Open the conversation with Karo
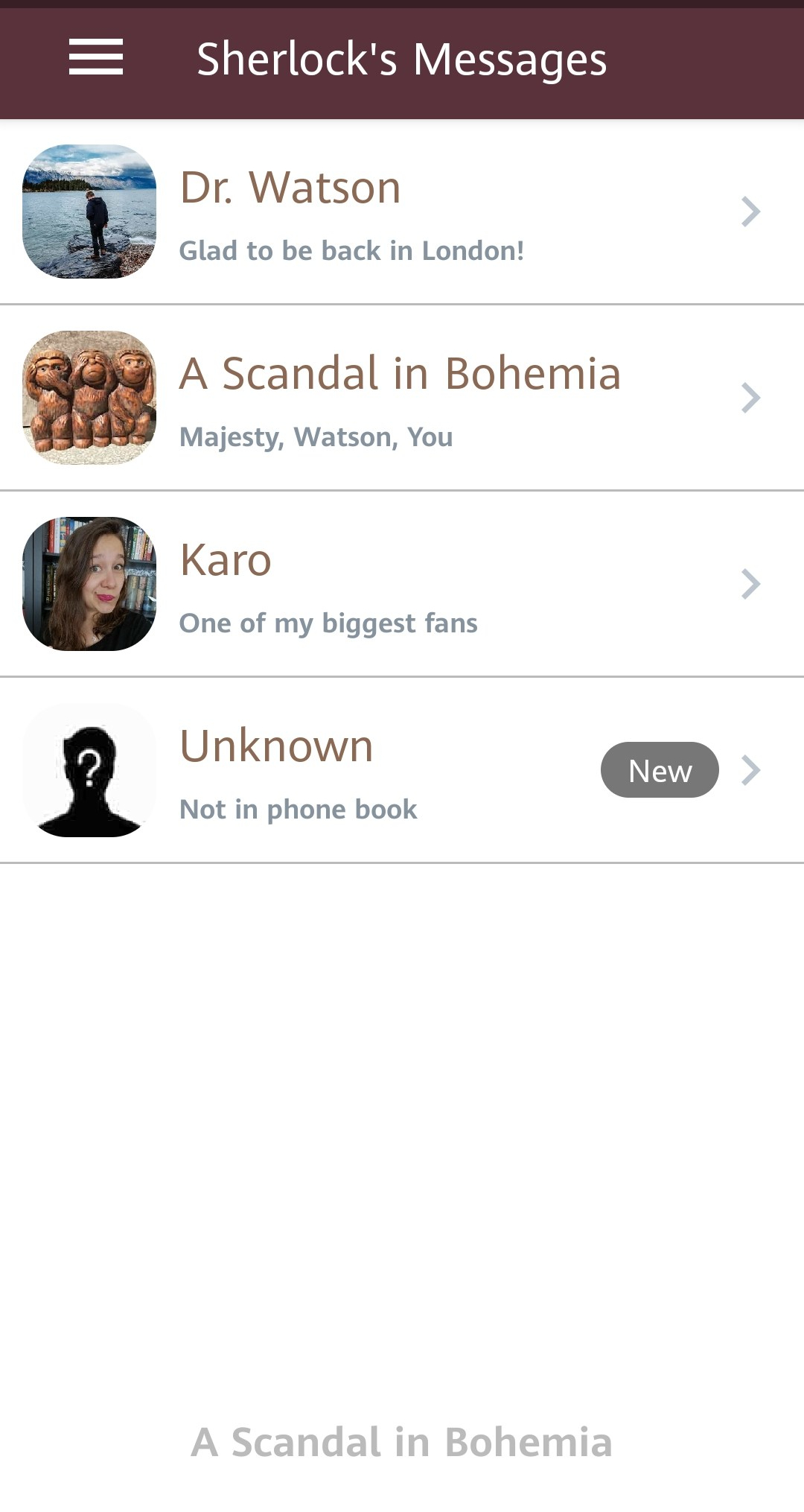804x1512 pixels. [402, 585]
